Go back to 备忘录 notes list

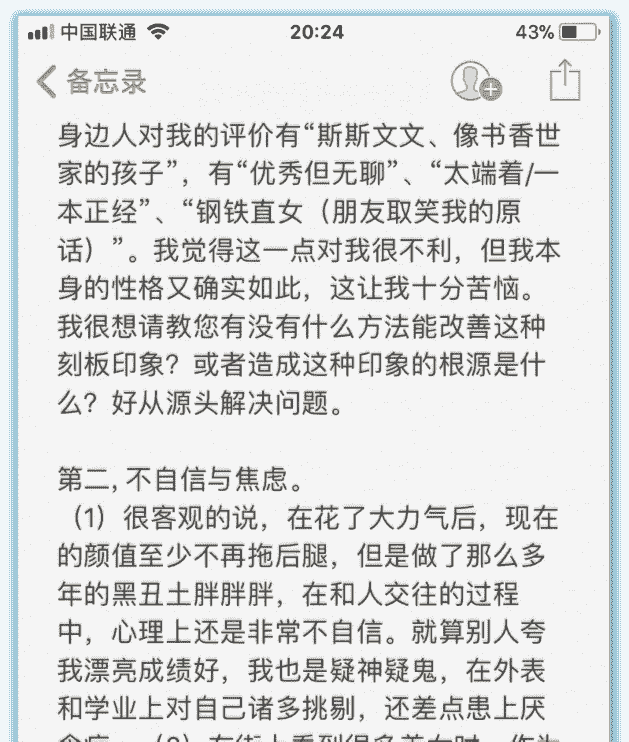91,82
